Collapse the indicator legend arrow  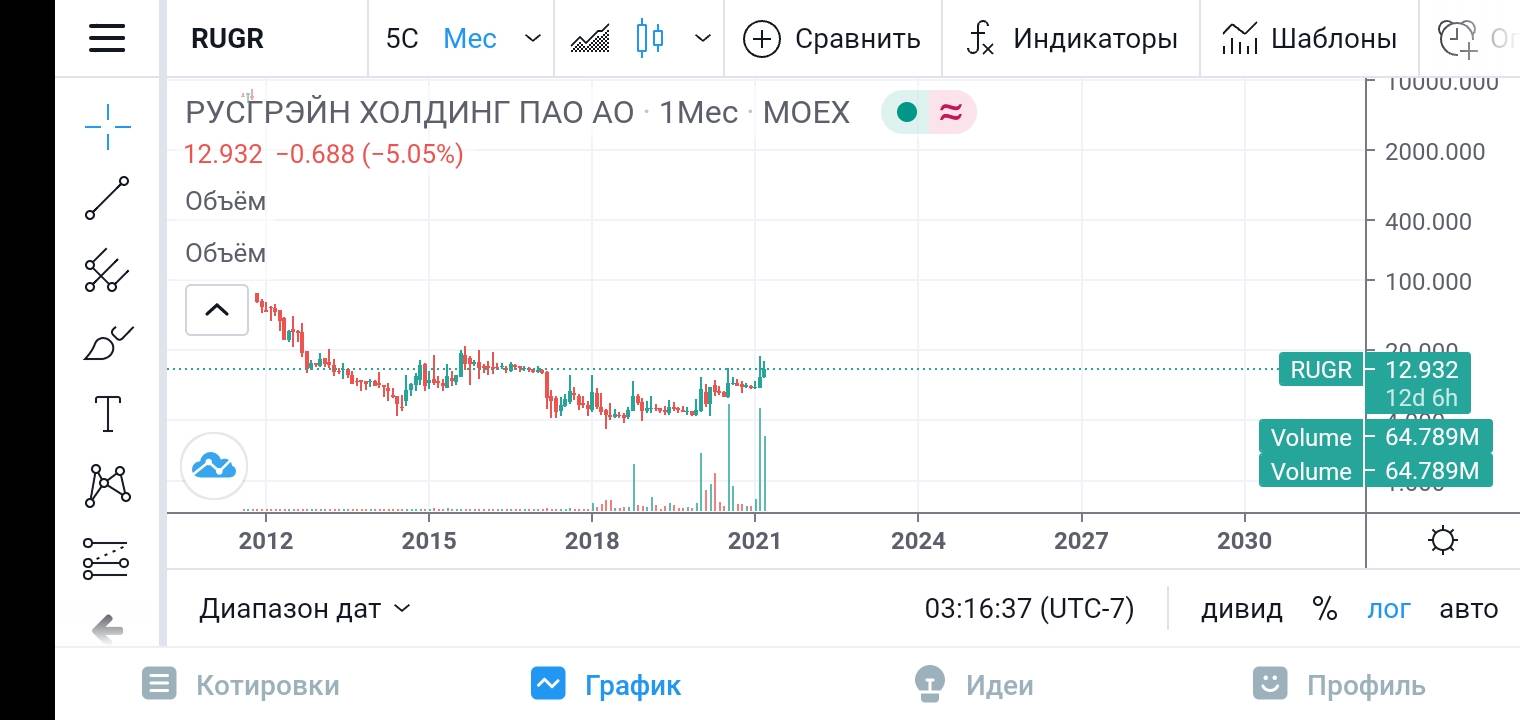pos(217,310)
